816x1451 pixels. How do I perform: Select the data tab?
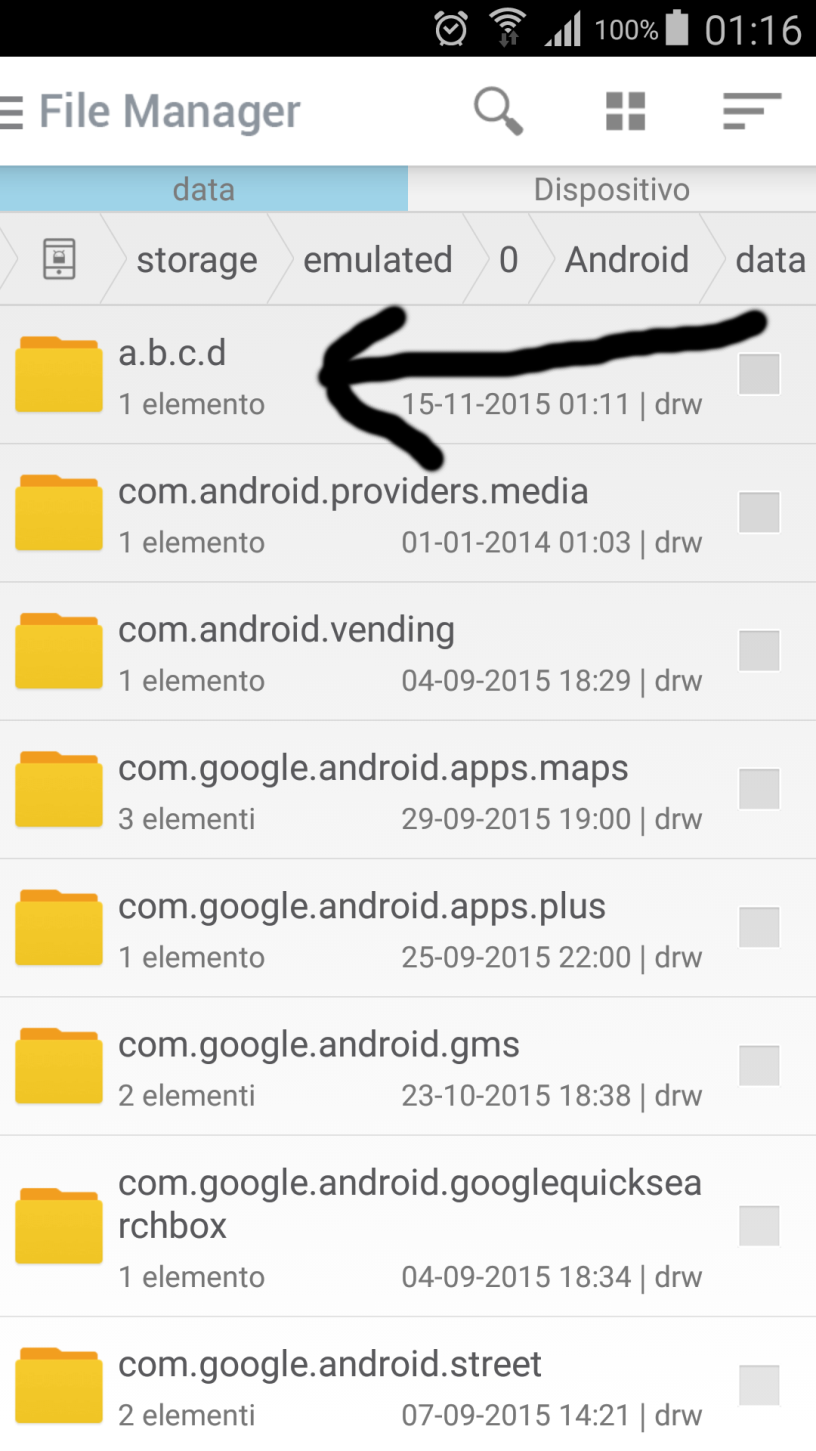[203, 189]
